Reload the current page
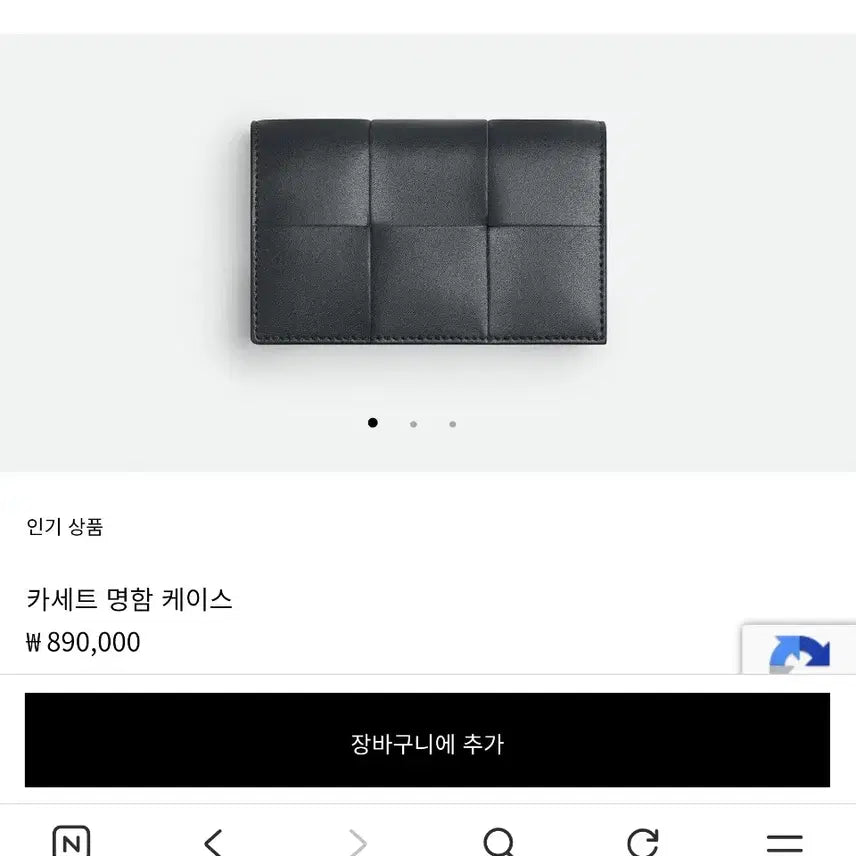Screen dimensions: 856x856 [x=642, y=842]
